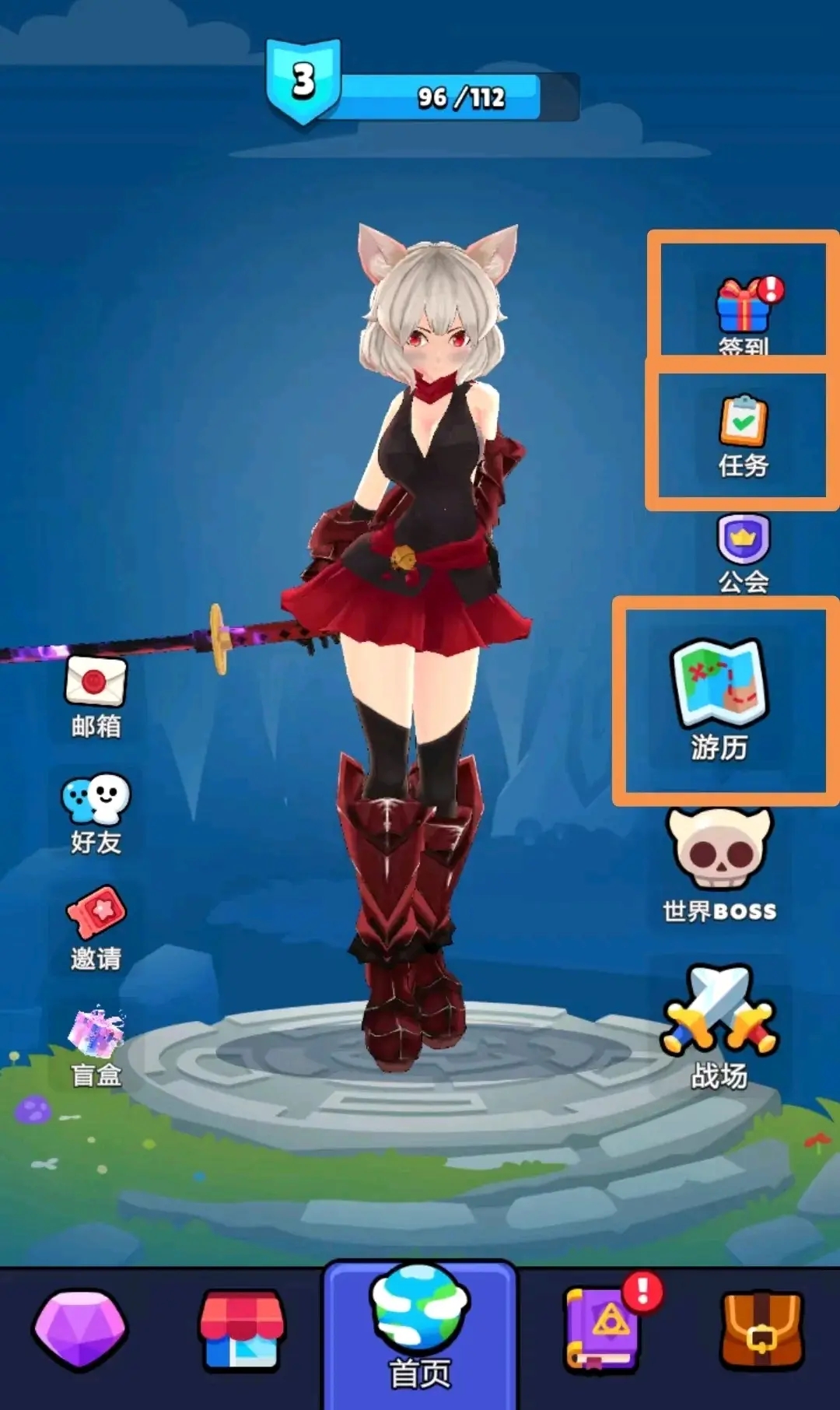Switch to the shop store tab
Viewport: 840px width, 1410px height.
tap(242, 1329)
